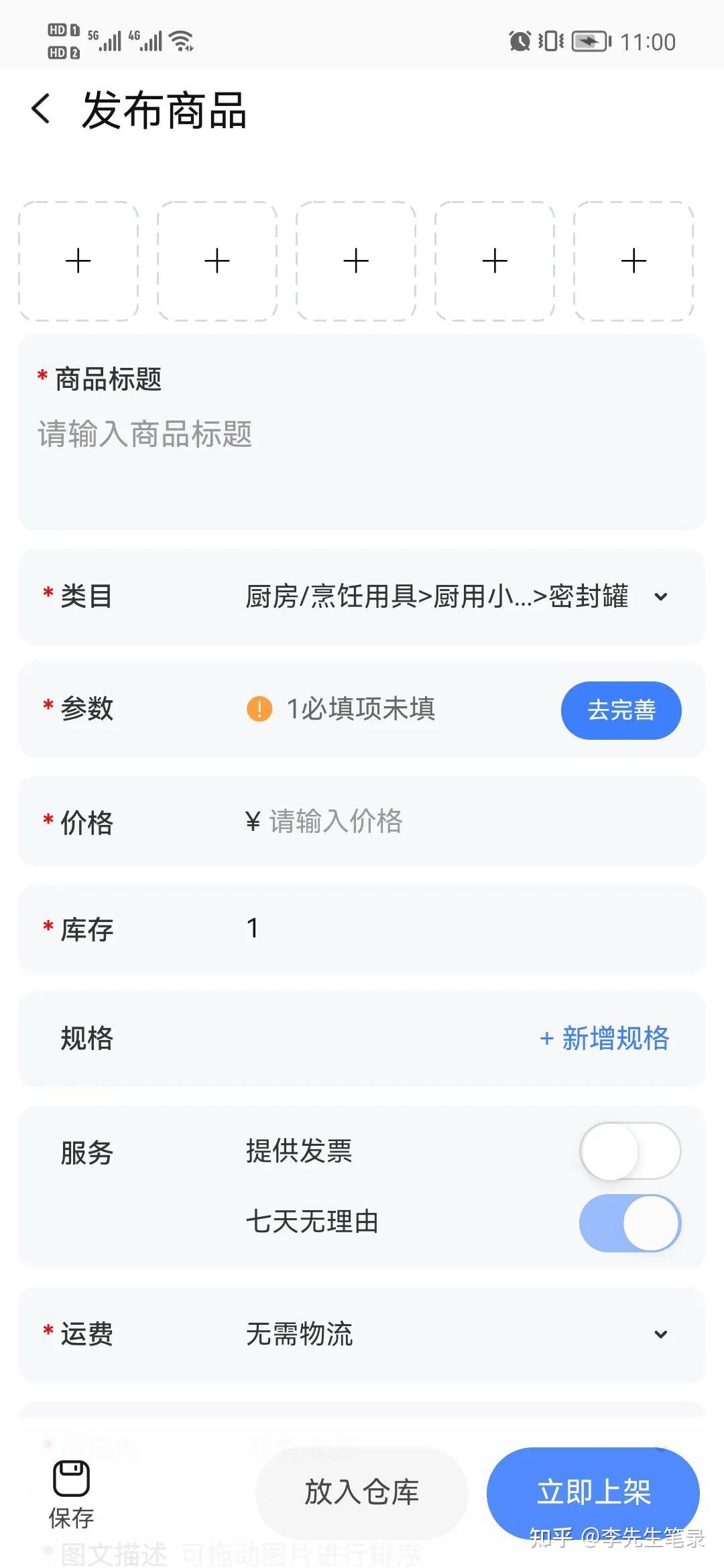This screenshot has height=1568, width=724.
Task: Enable the 提供发票 switch
Action: pos(629,1151)
